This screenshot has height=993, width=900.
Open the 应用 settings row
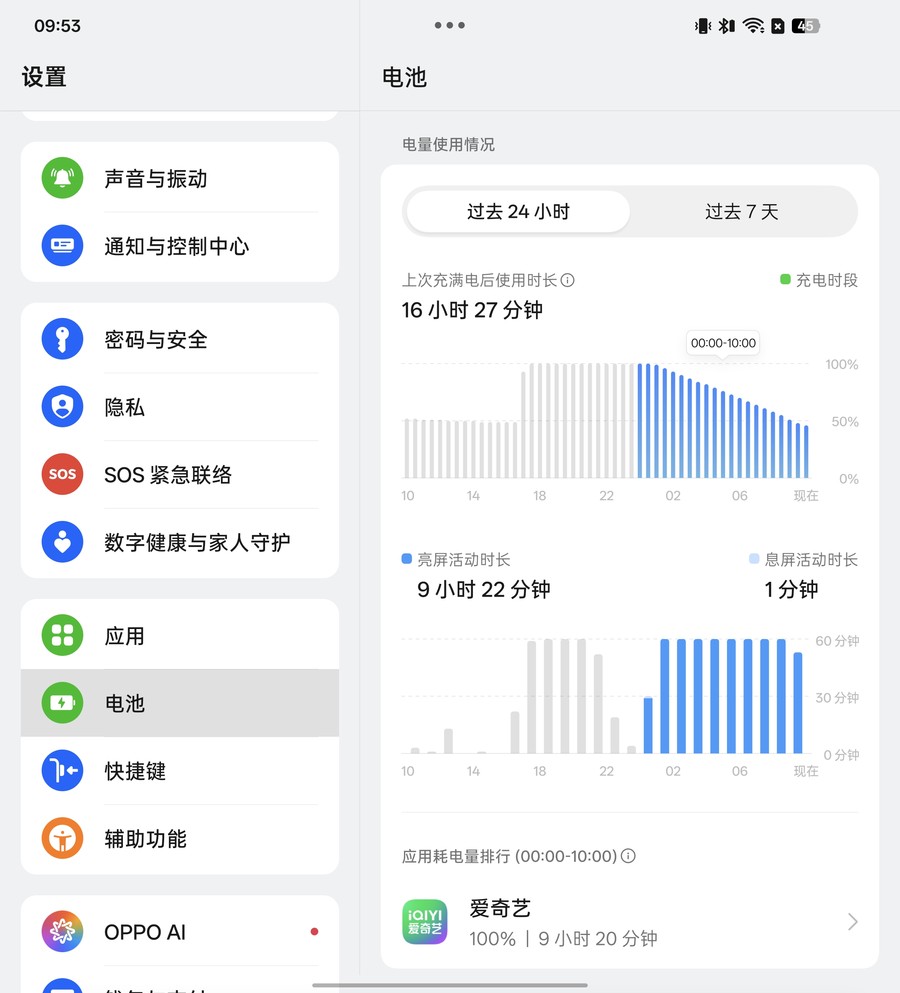coord(180,636)
